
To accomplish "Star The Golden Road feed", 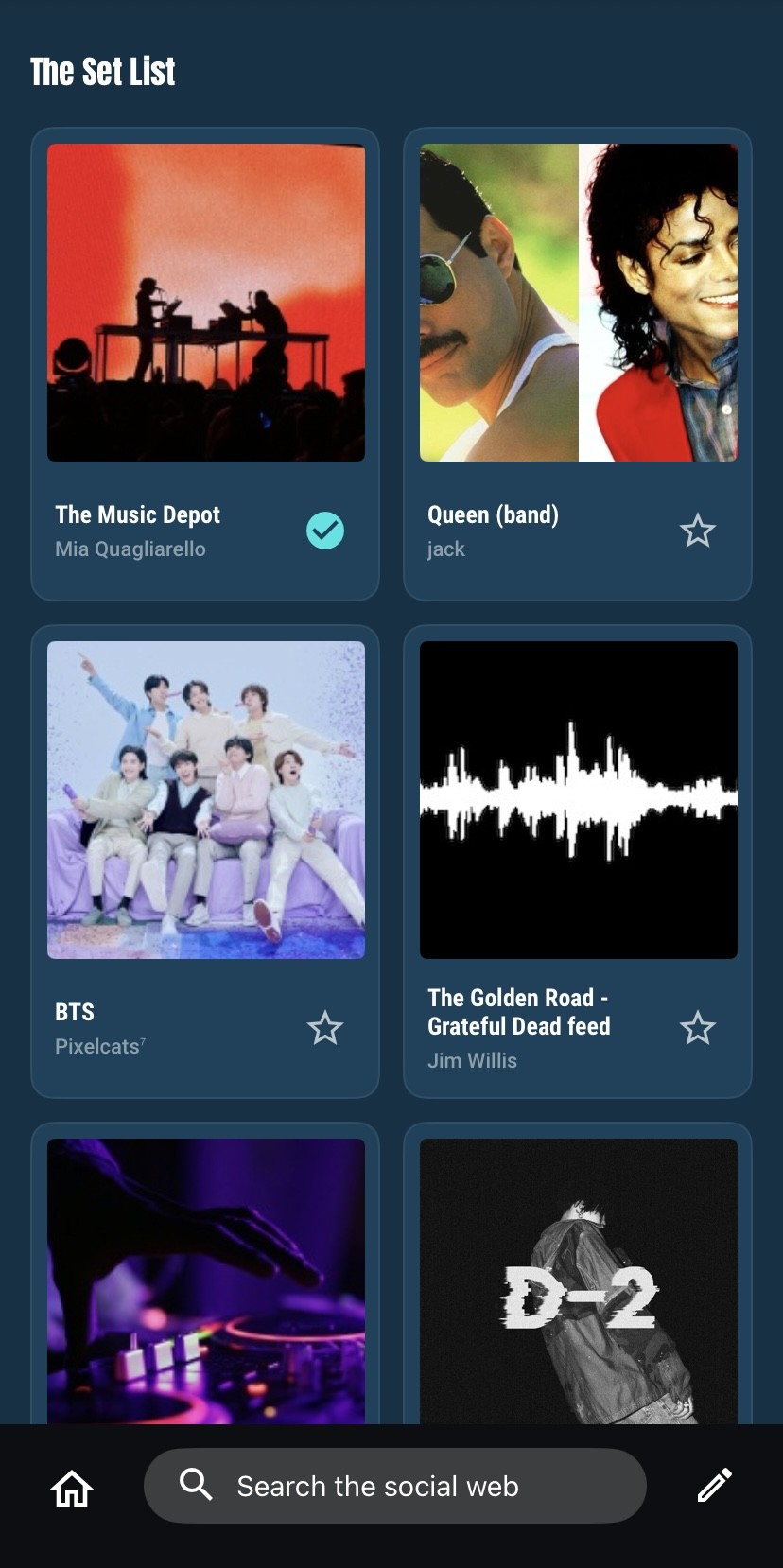I will 698,1028.
